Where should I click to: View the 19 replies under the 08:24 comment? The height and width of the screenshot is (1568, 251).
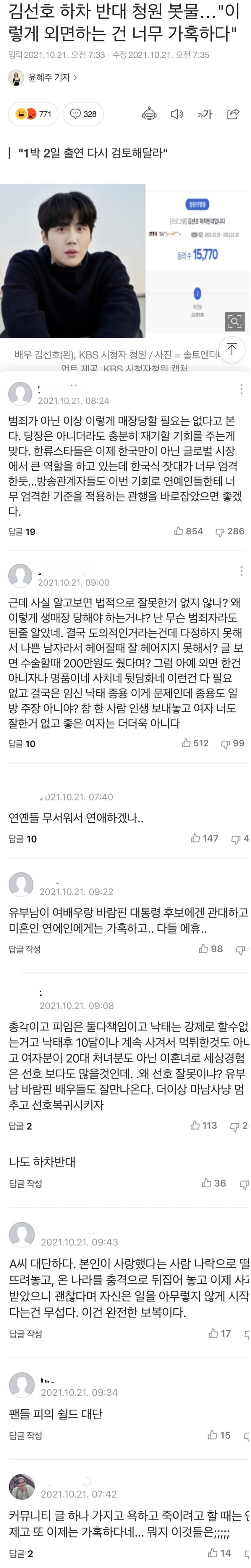(x=22, y=531)
